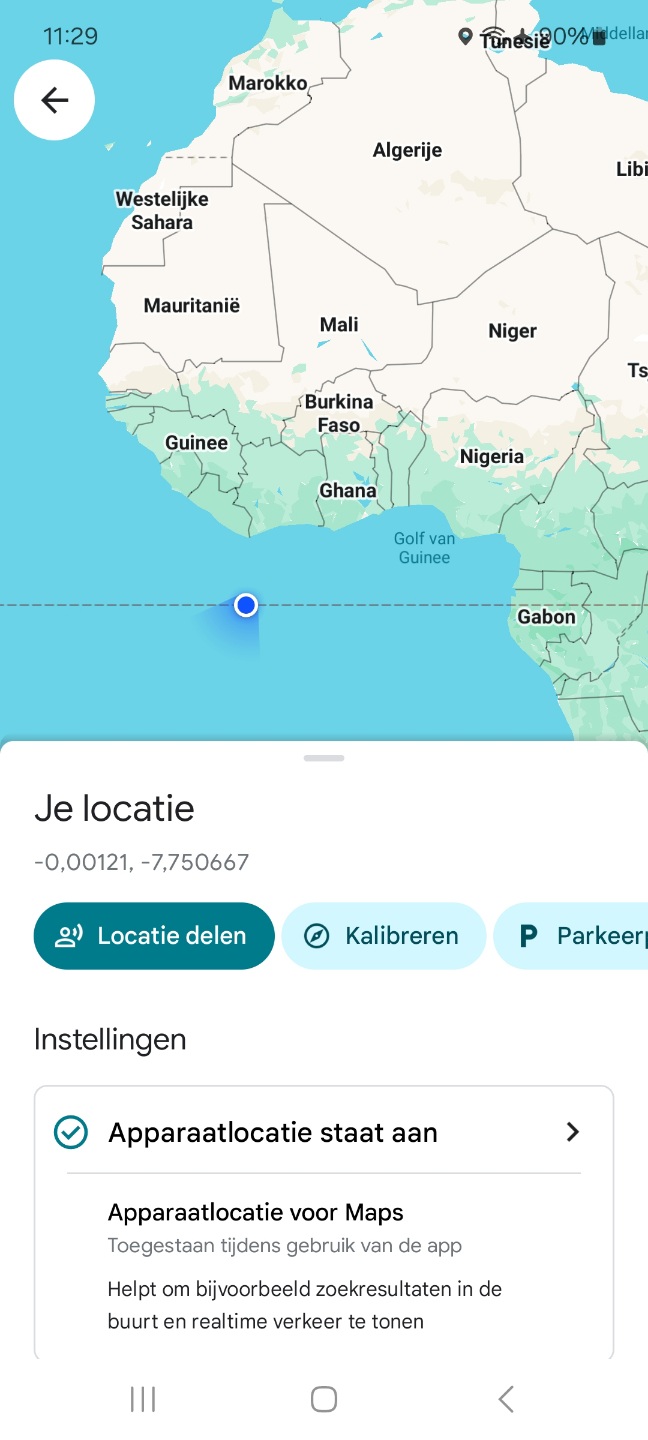Tap the blue location dot on map
Image resolution: width=648 pixels, height=1440 pixels.
point(246,605)
